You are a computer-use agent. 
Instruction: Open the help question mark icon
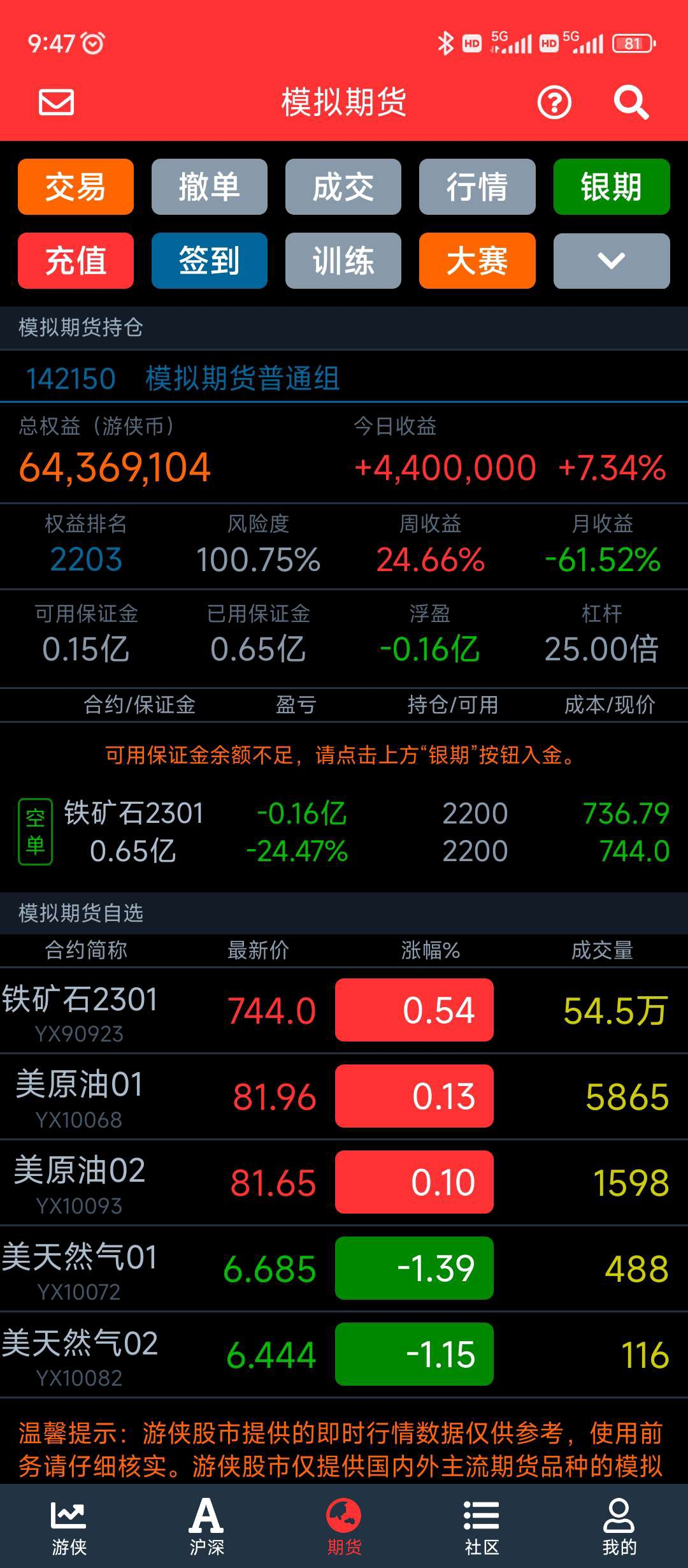tap(554, 102)
